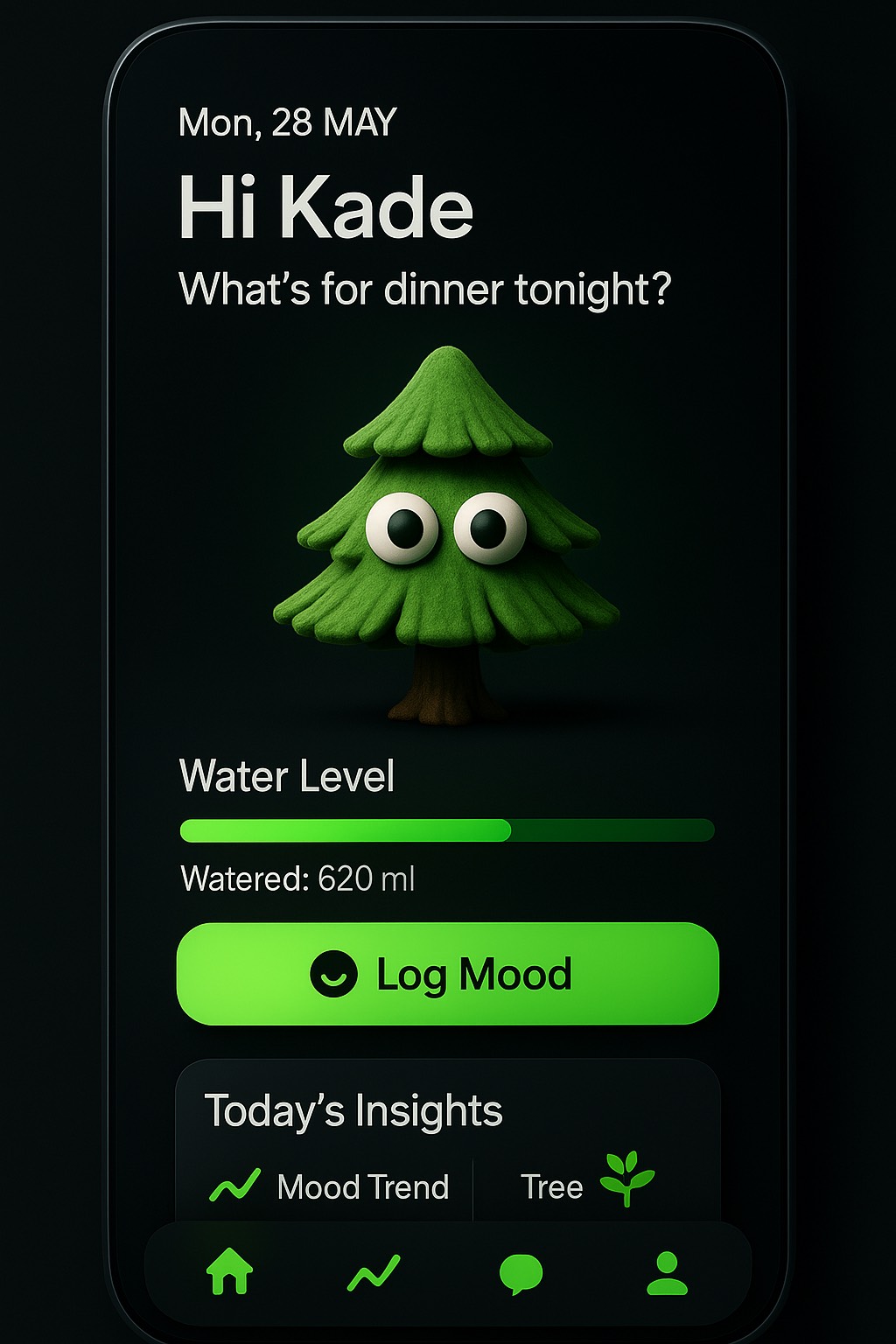Open the Tree insight
Viewport: 896px width, 1344px height.
pos(586,1186)
